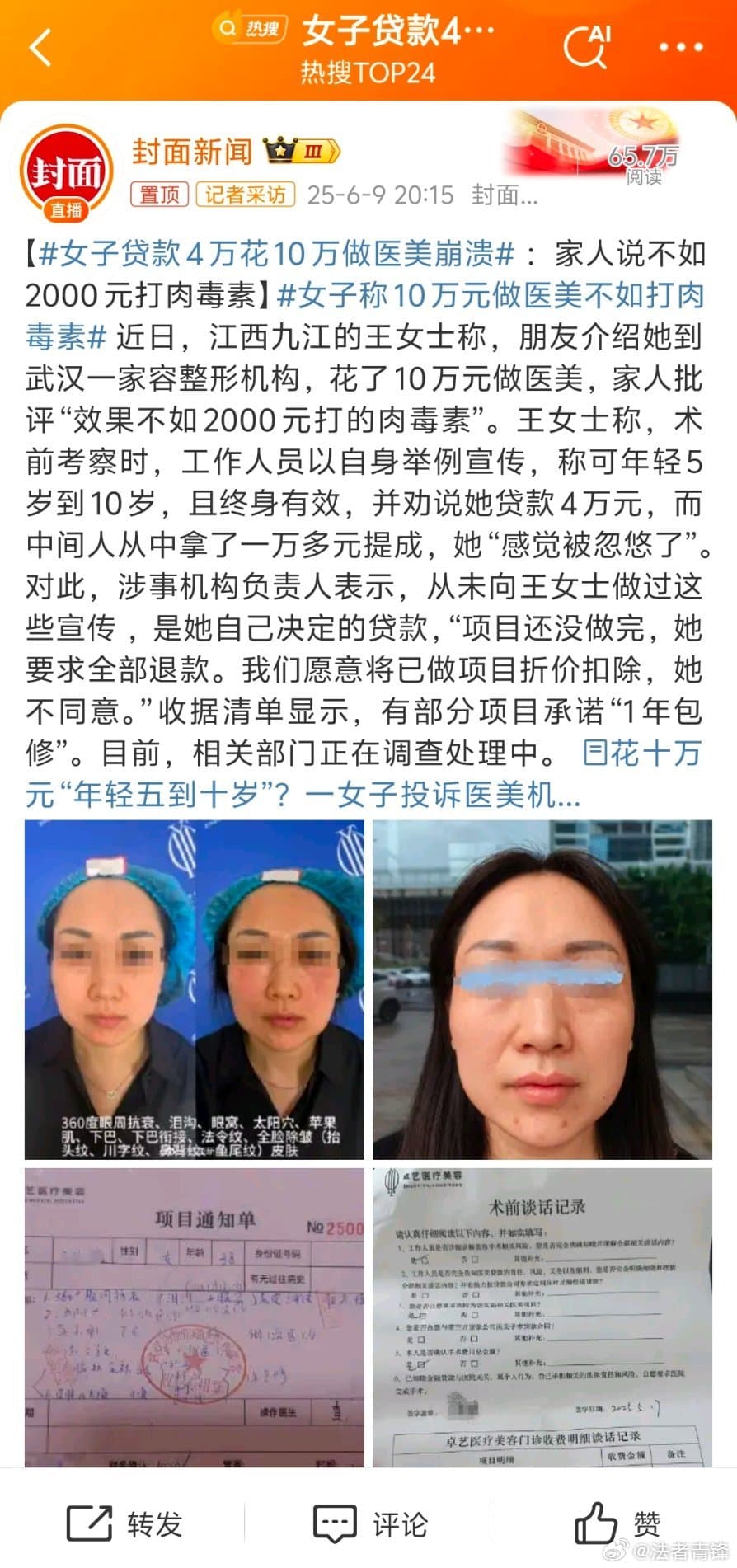The height and width of the screenshot is (1568, 737).
Task: Open the 项目通知单 receipt image
Action: pyautogui.click(x=195, y=1317)
